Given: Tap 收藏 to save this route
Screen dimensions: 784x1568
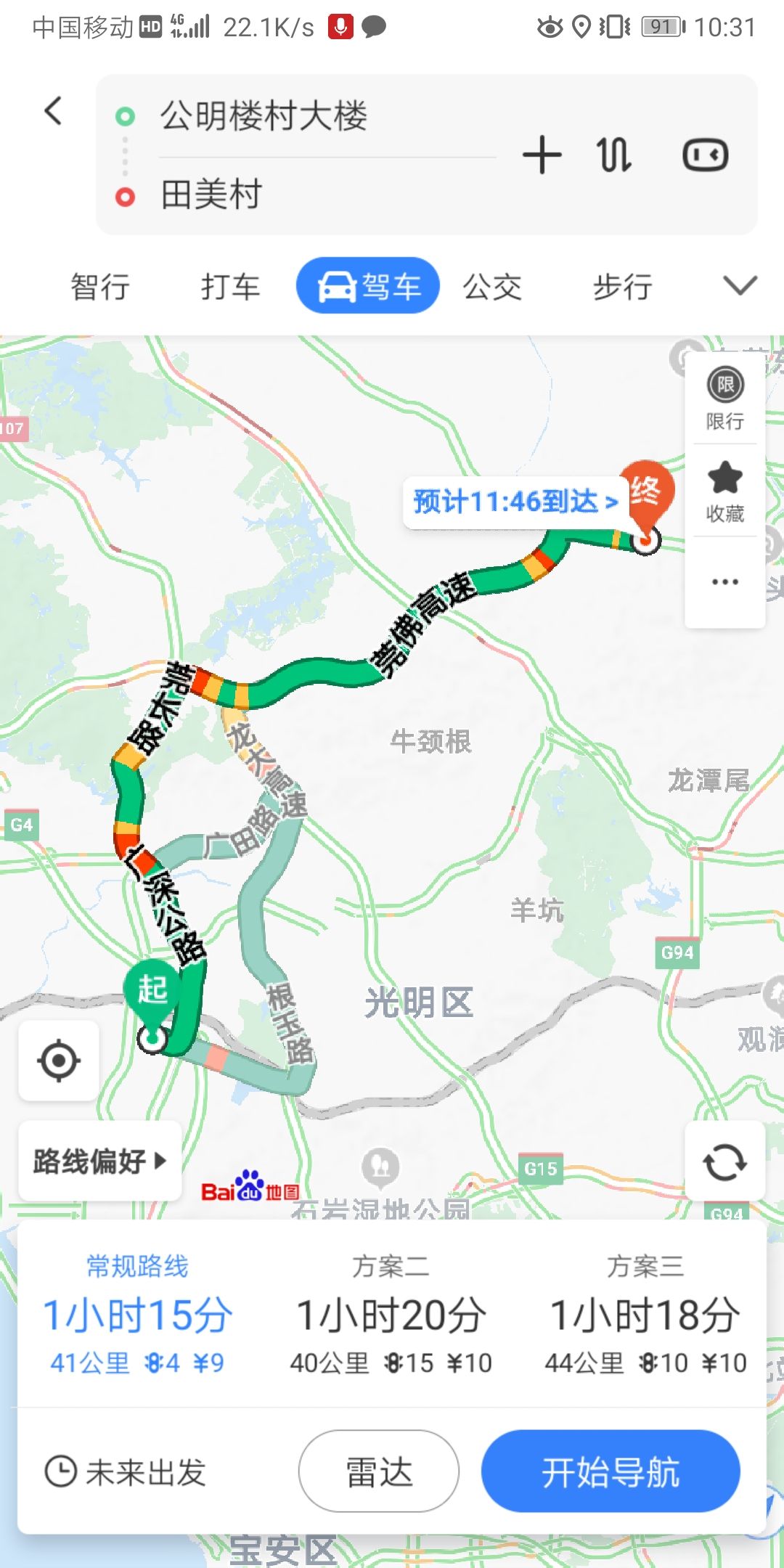Looking at the screenshot, I should [724, 491].
